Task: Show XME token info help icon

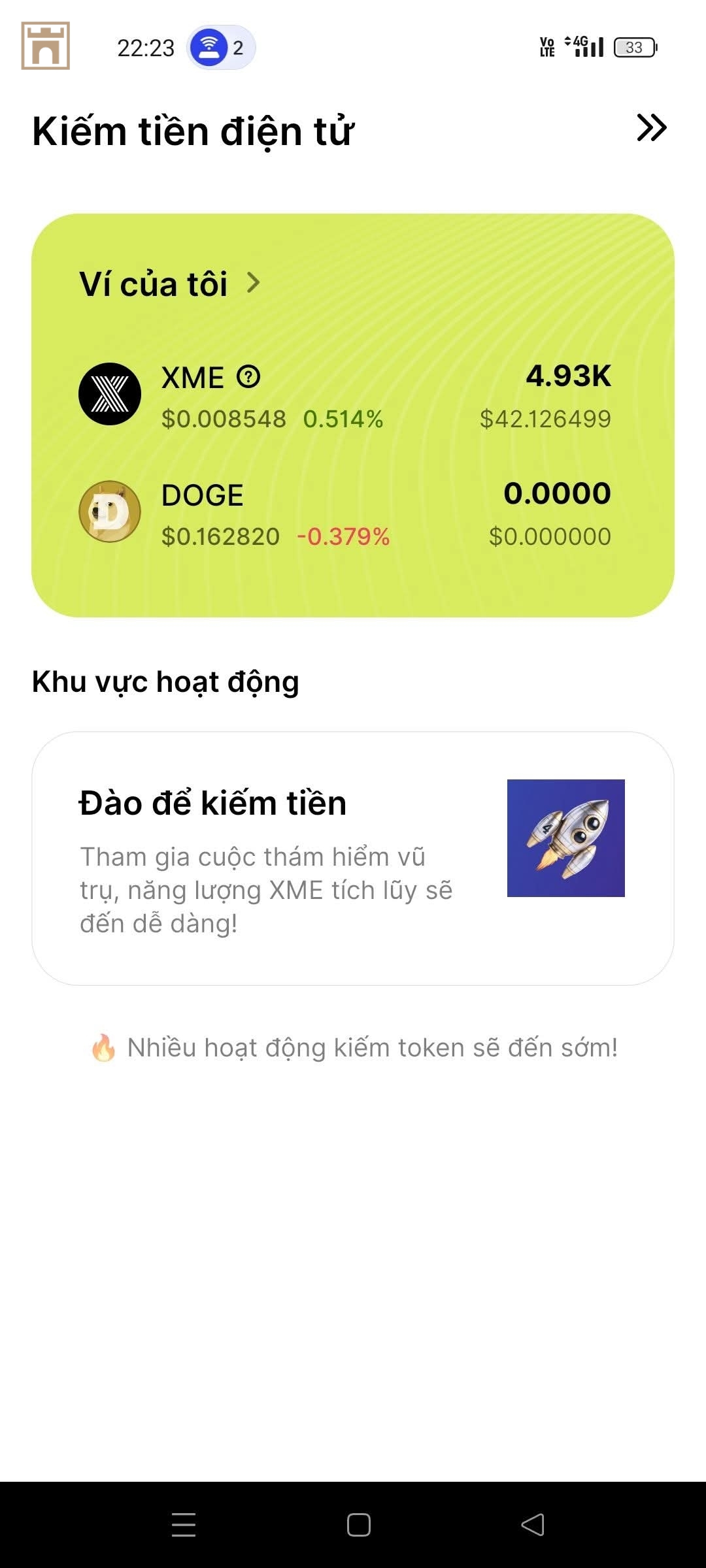Action: pos(248,377)
